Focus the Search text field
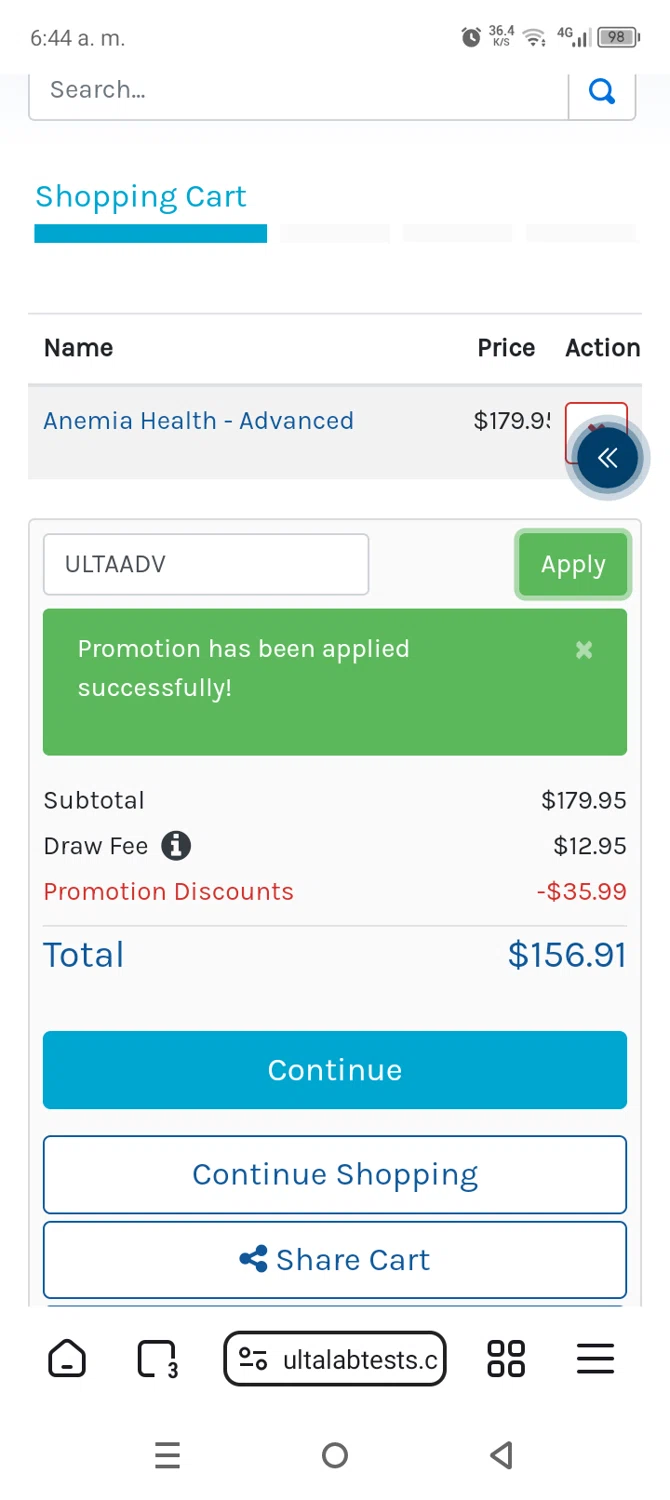The image size is (670, 1500). pyautogui.click(x=298, y=91)
